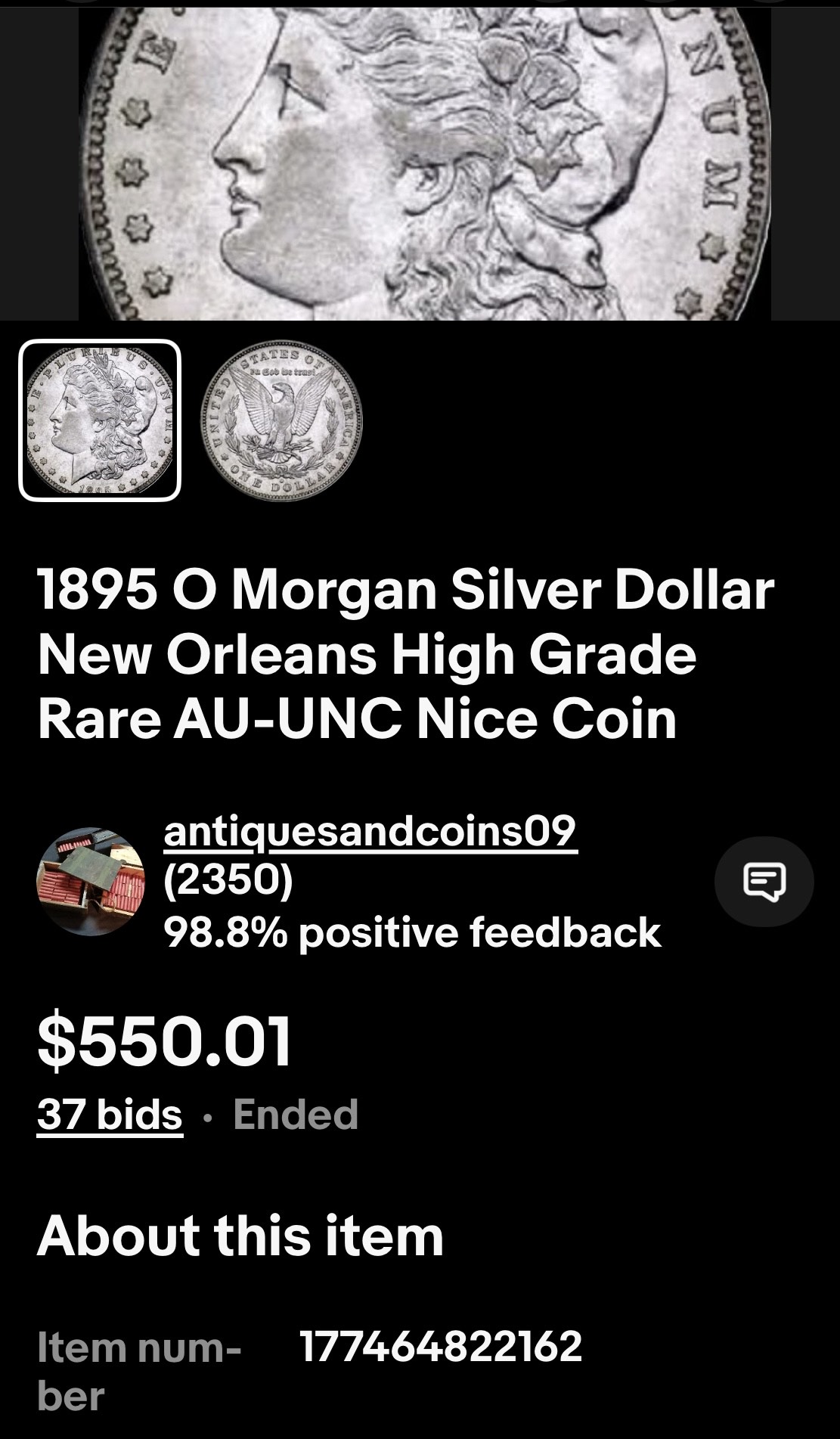The width and height of the screenshot is (840, 1439).
Task: Tap the enlarged Morgan dollar photo
Action: (420, 159)
